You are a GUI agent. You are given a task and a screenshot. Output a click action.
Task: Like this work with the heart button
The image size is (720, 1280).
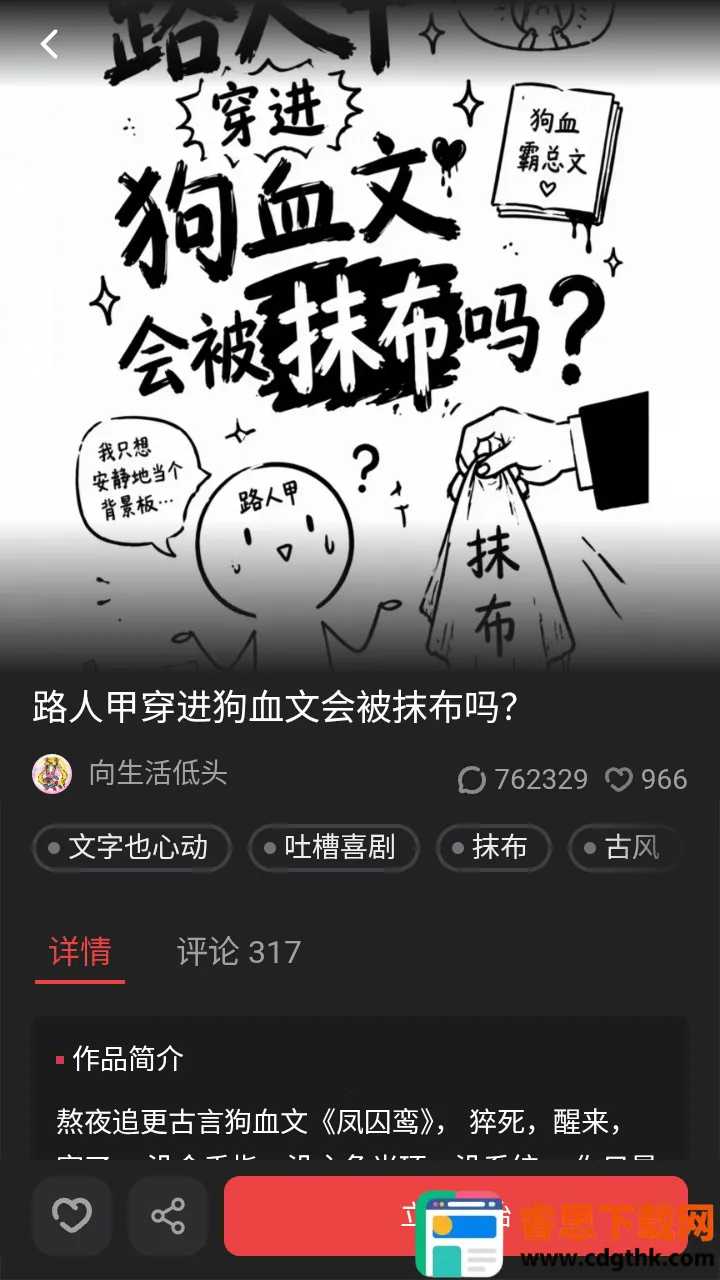(72, 1216)
